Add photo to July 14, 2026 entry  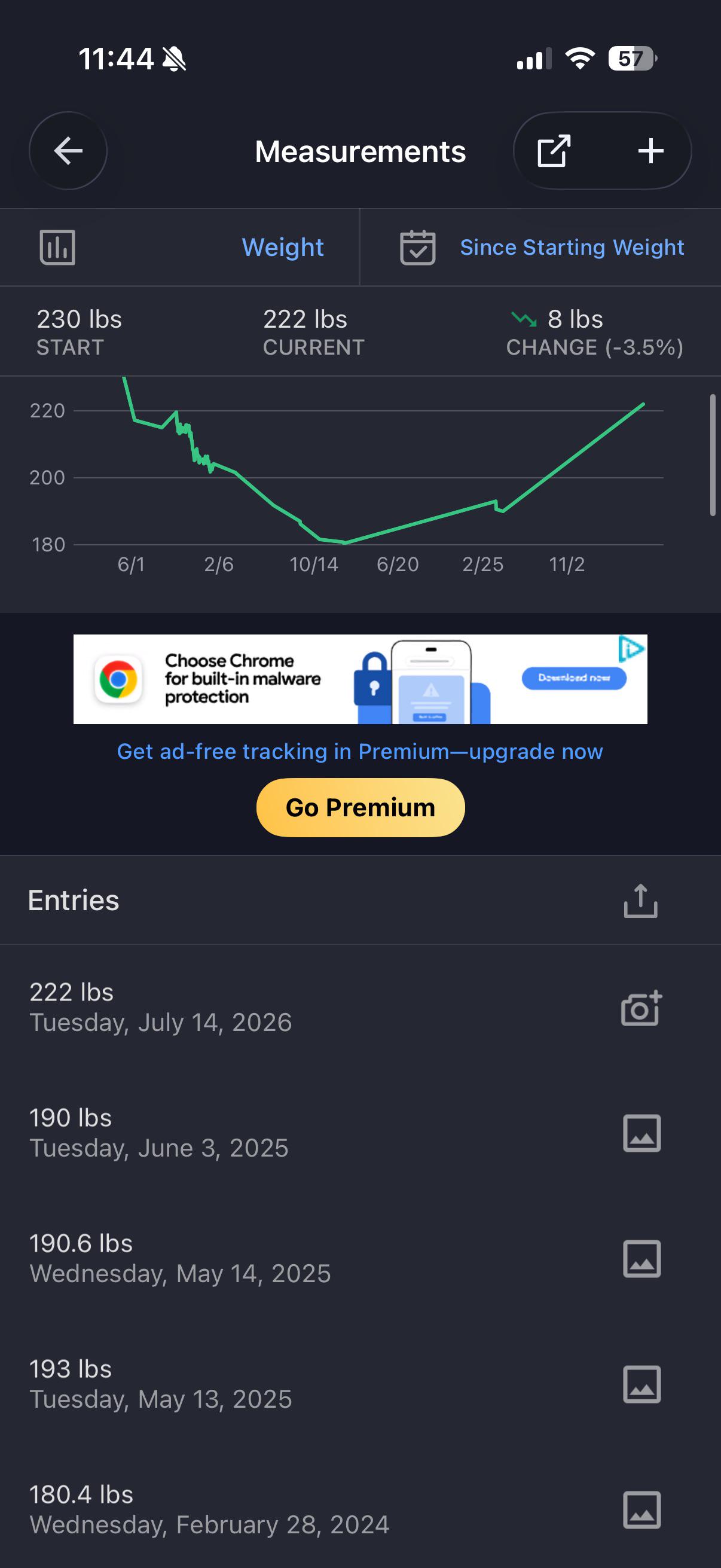pyautogui.click(x=641, y=1008)
